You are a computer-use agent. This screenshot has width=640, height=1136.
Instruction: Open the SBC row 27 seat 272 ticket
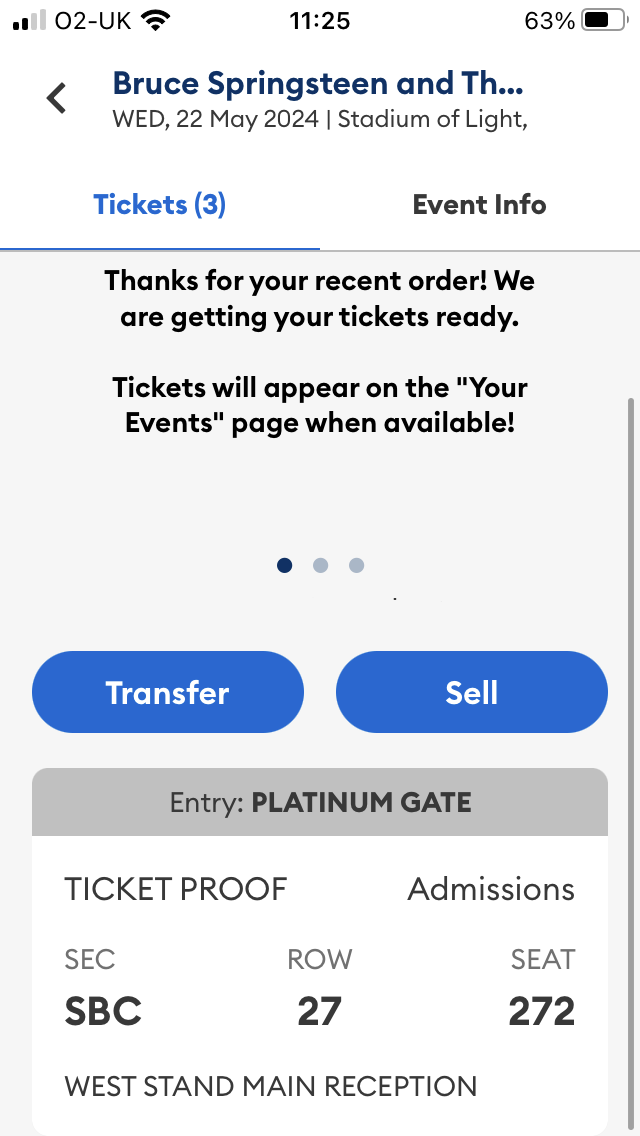coord(320,985)
